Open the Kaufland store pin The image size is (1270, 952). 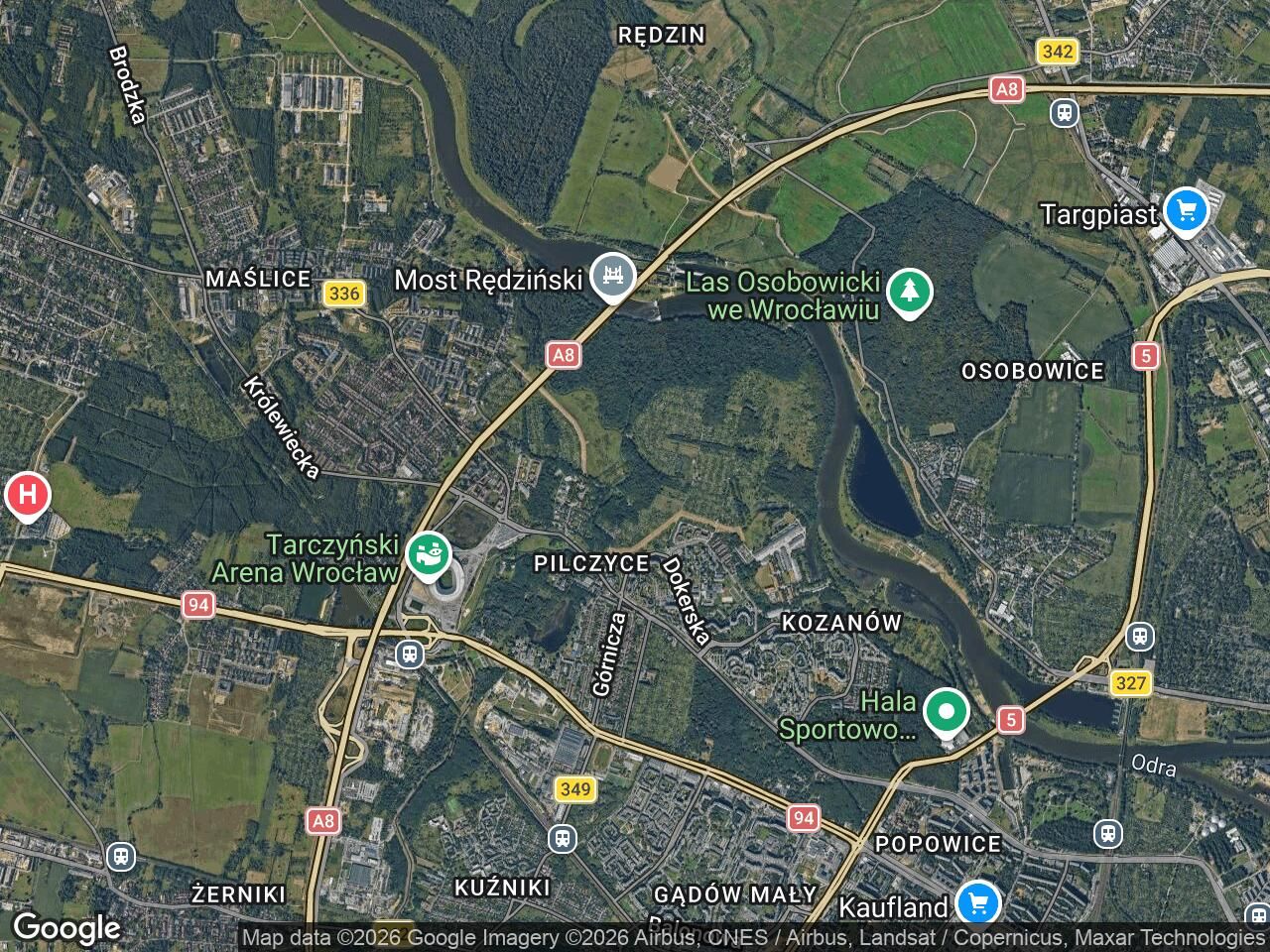[979, 903]
